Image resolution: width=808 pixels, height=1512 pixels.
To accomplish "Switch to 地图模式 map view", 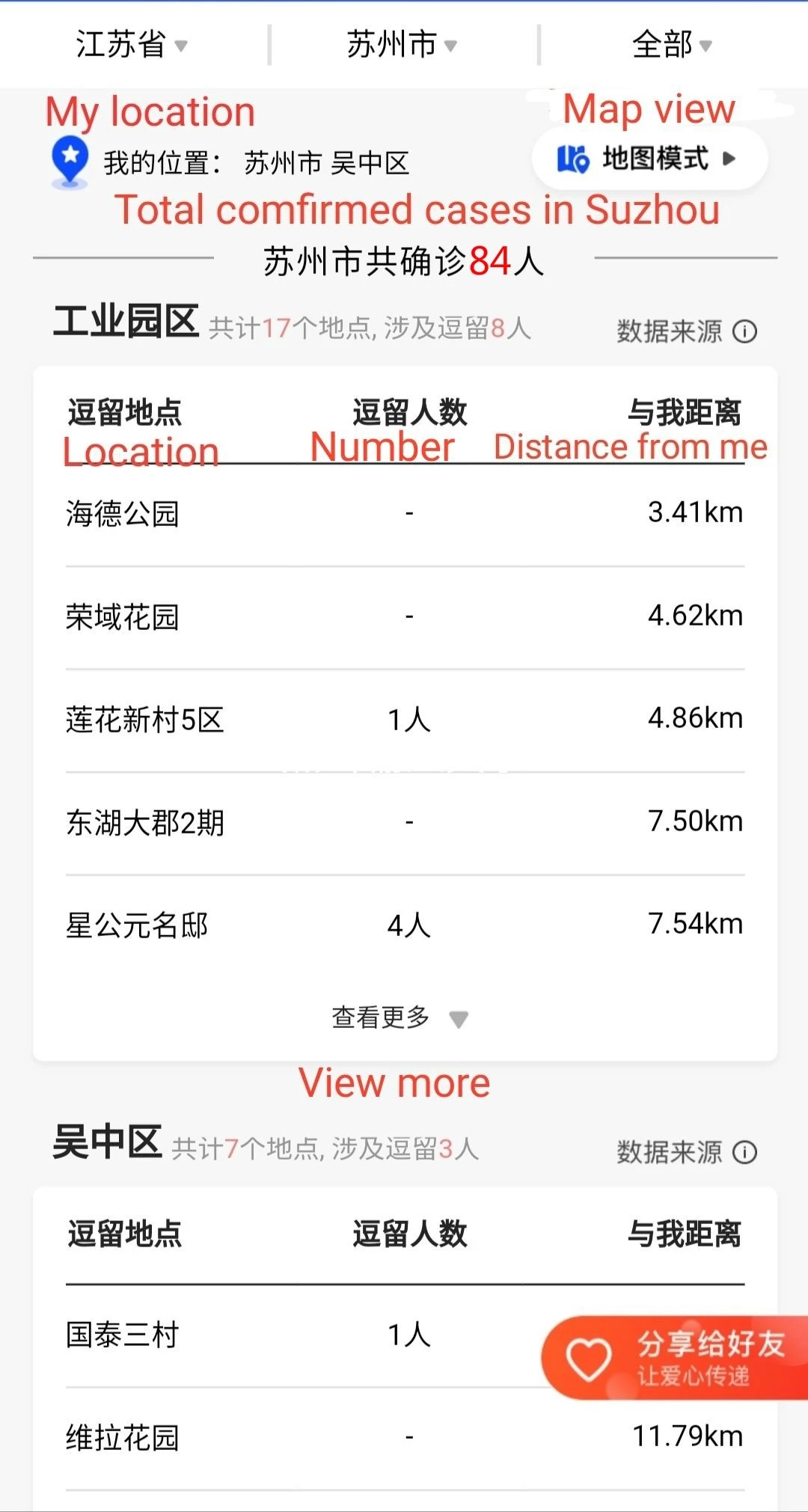I will (x=649, y=159).
